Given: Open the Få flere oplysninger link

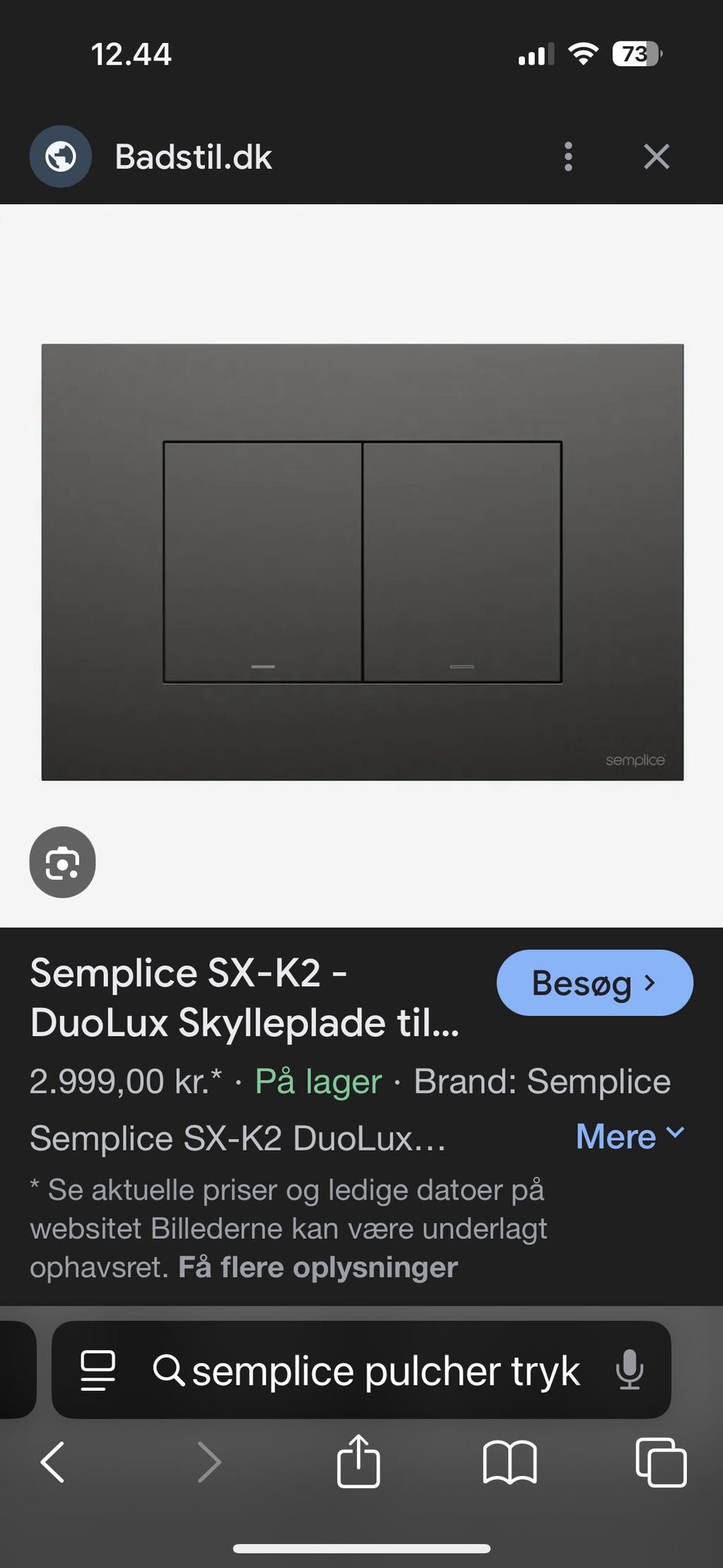Looking at the screenshot, I should (x=318, y=1267).
